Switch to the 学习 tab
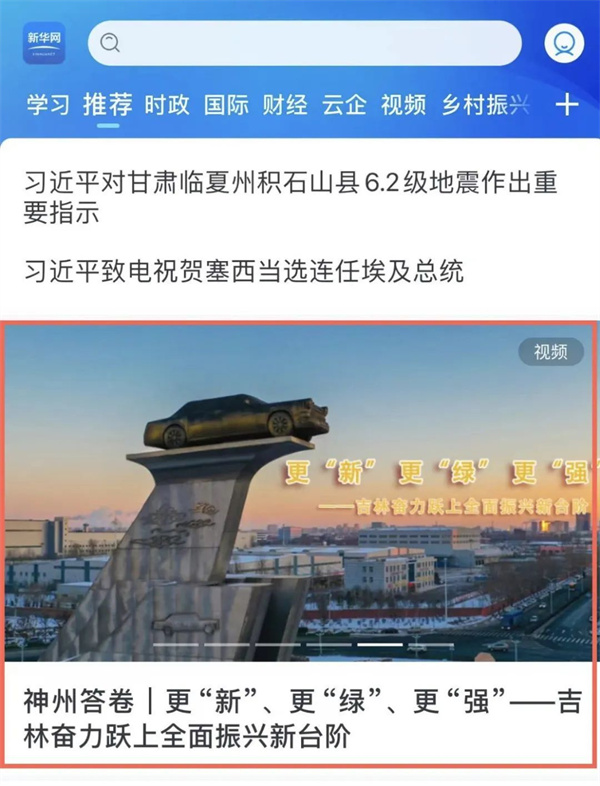600x786 pixels. coord(47,105)
